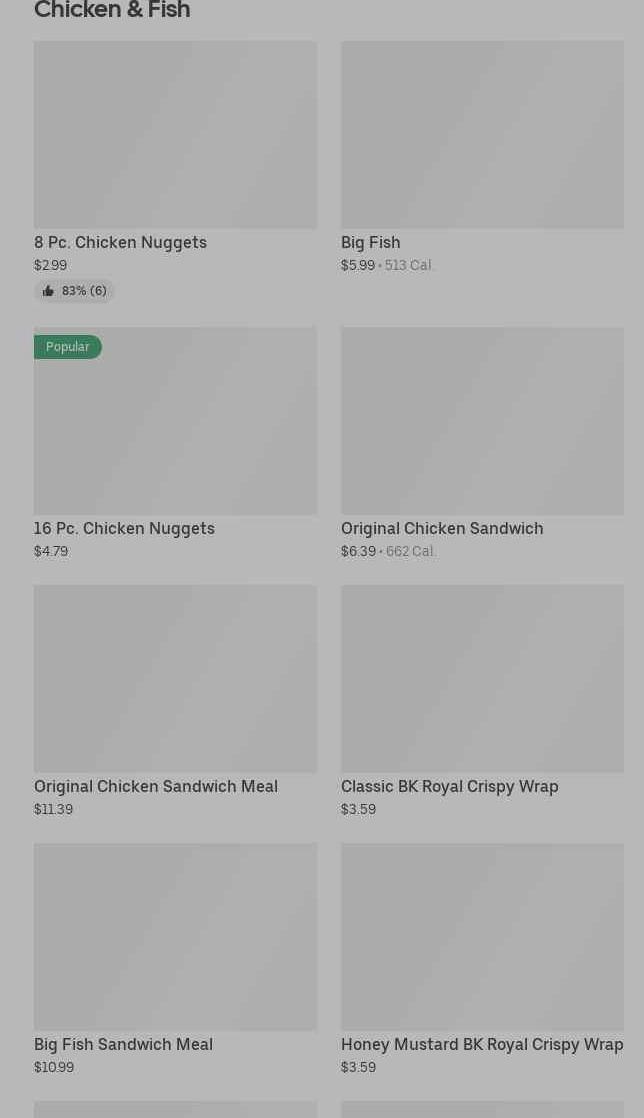Select the Big Fish Sandwich Meal
The height and width of the screenshot is (1118, 644).
[x=175, y=960]
